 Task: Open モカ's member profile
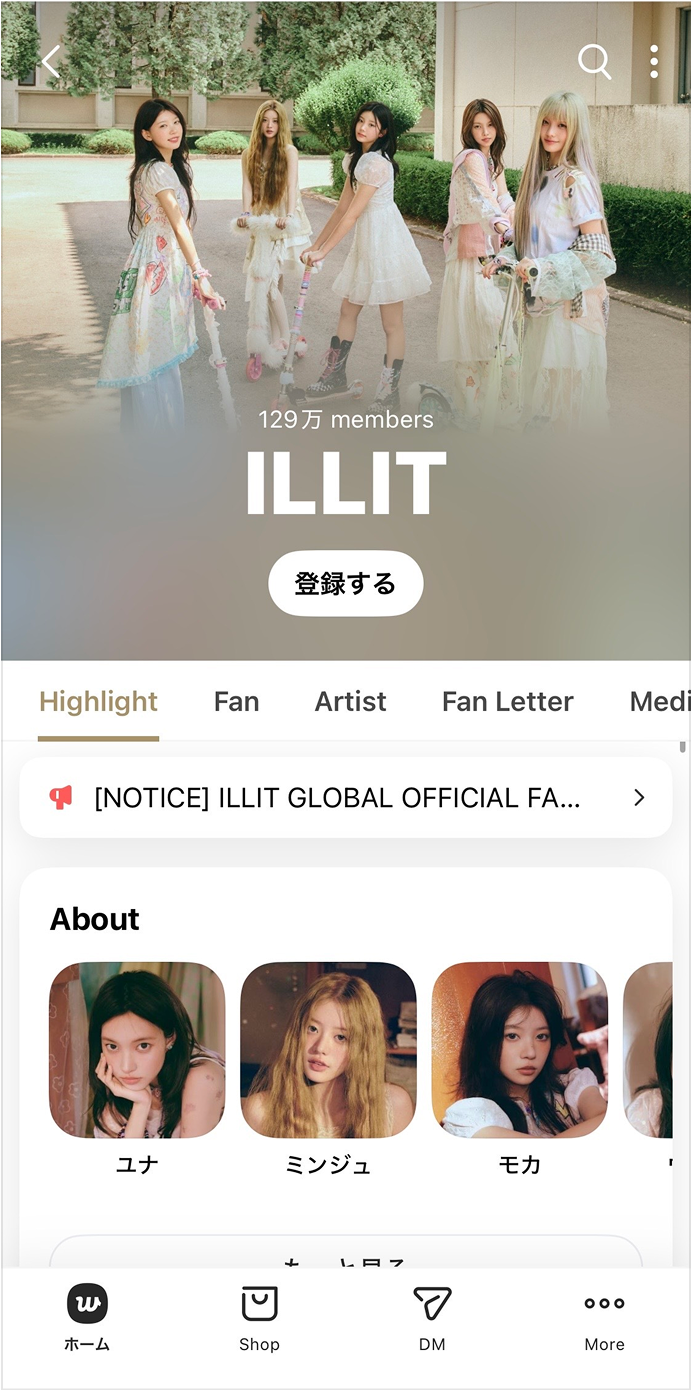point(519,1050)
